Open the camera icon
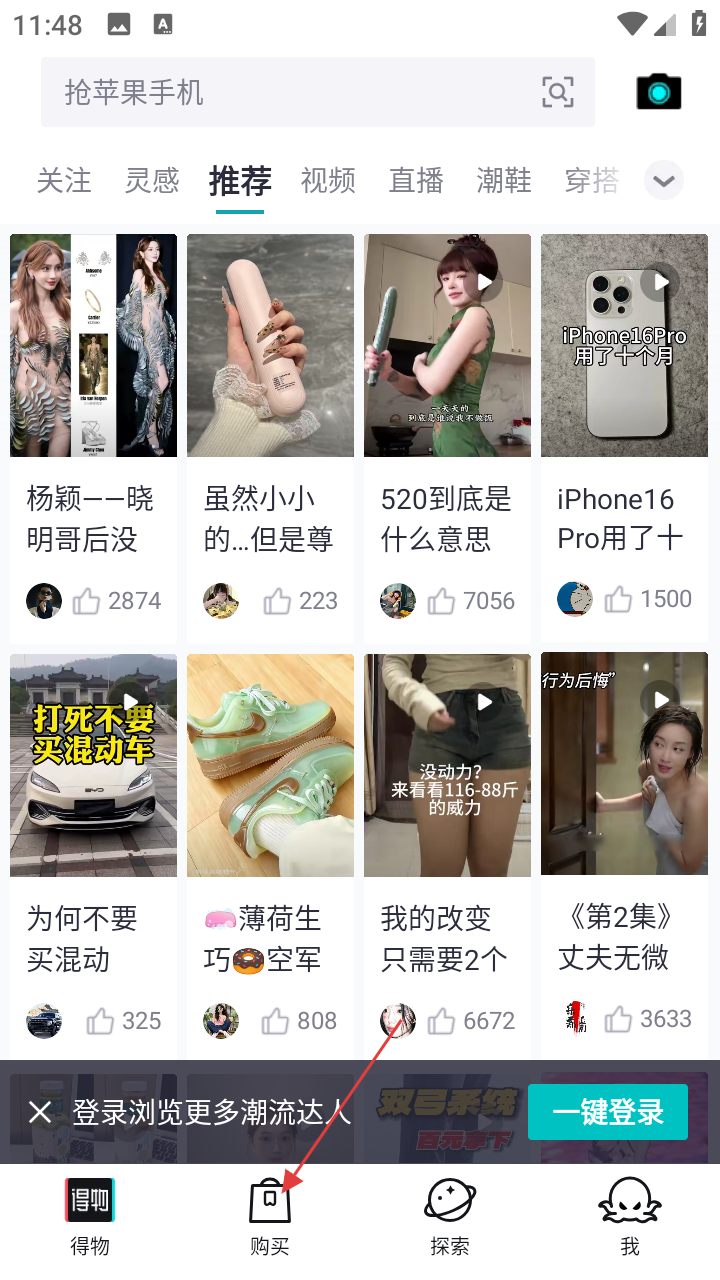Image resolution: width=720 pixels, height=1280 pixels. pos(659,92)
